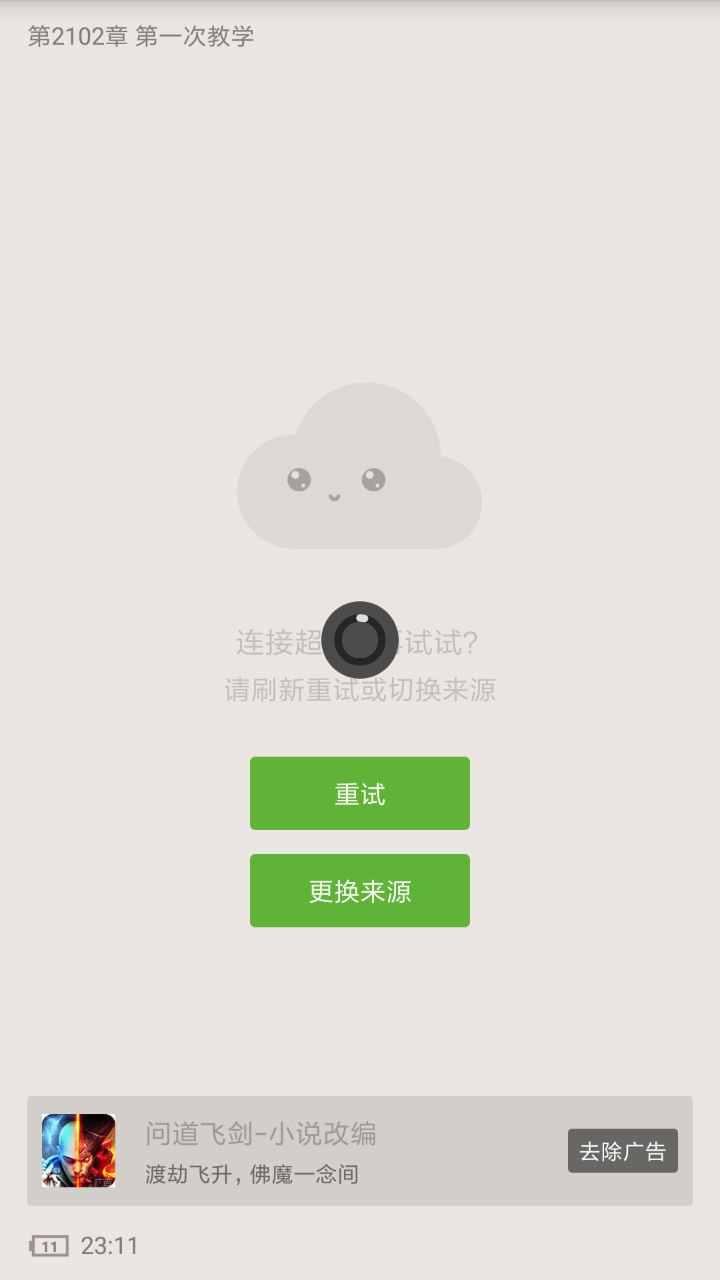Remove ads with the 去除广告 button
Screen dimensions: 720x1280
coord(622,1151)
